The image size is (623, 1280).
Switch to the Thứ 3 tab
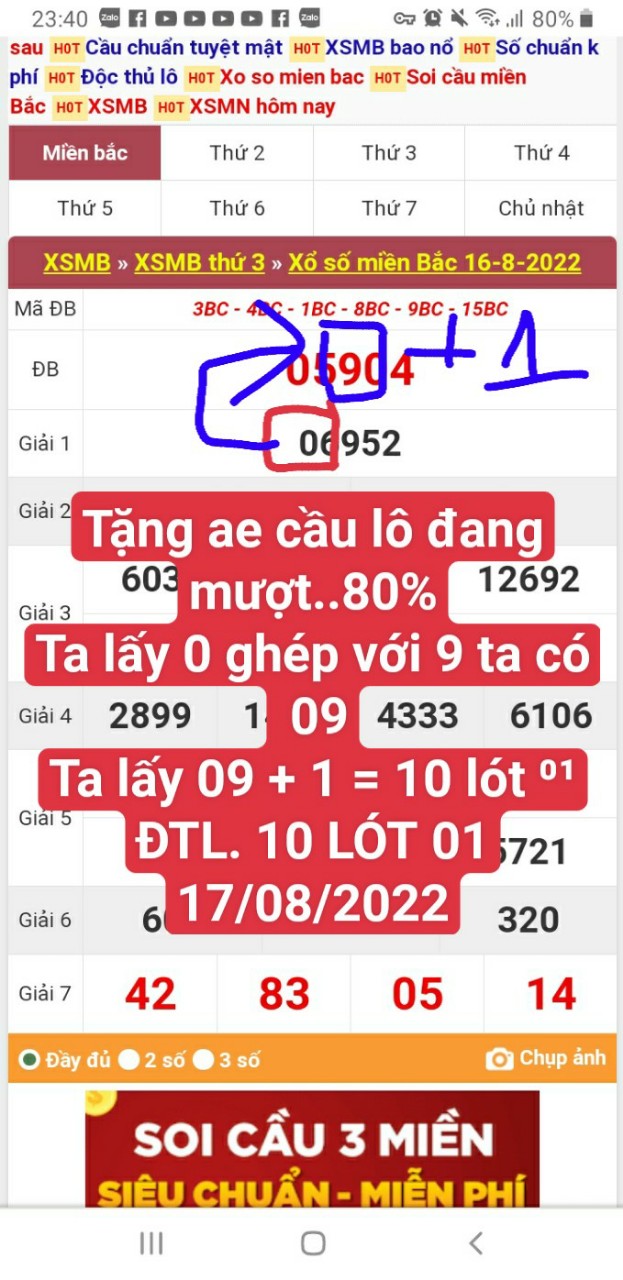tap(389, 153)
